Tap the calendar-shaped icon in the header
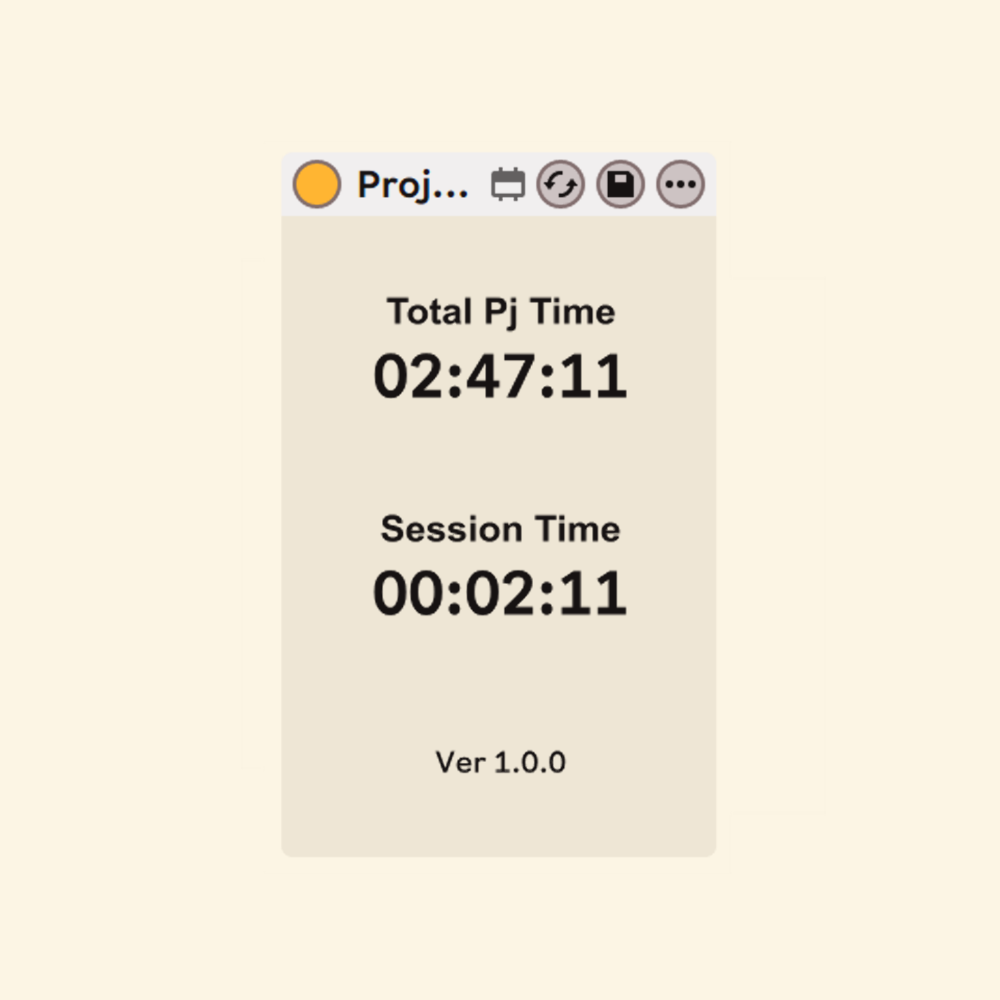Image resolution: width=1000 pixels, height=1000 pixels. pyautogui.click(x=508, y=185)
